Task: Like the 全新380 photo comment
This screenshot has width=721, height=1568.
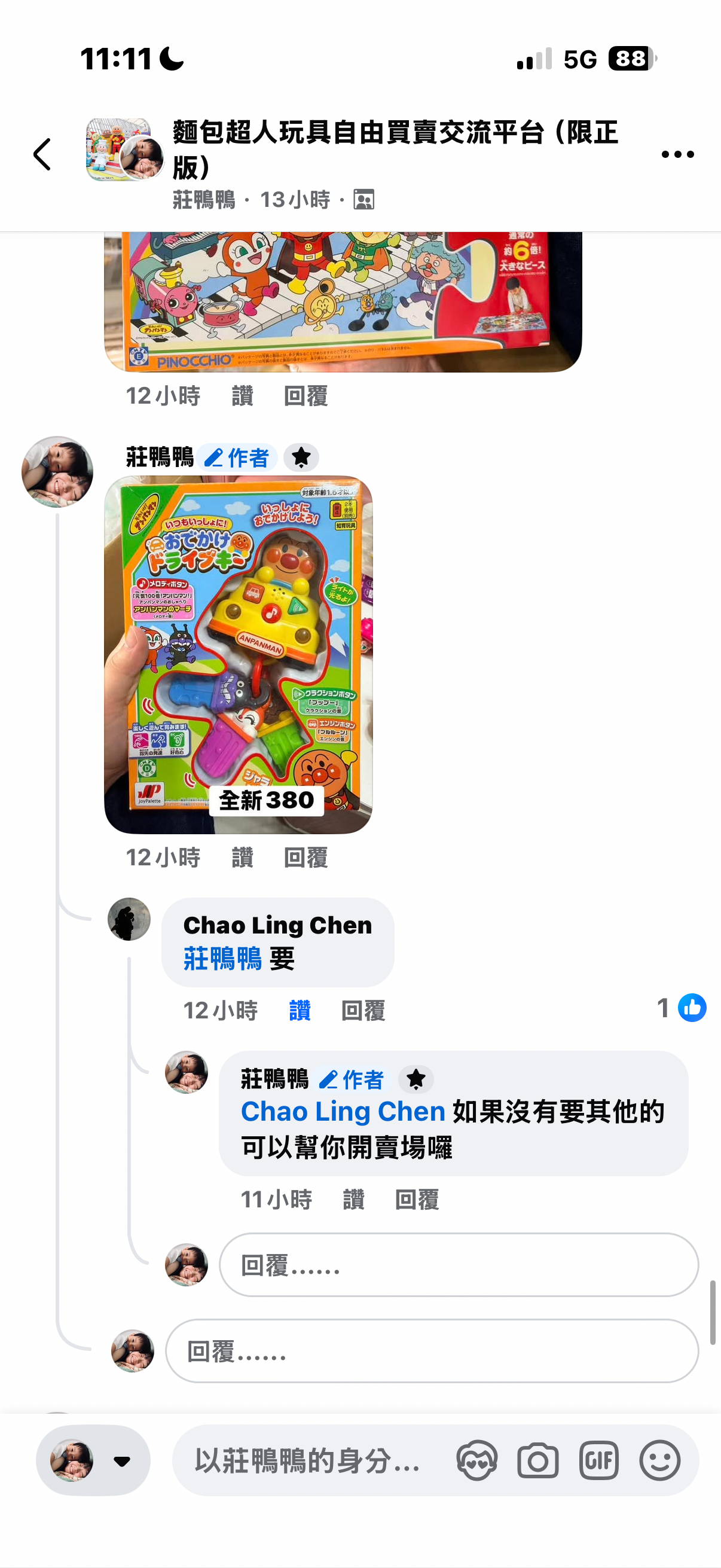Action: click(x=242, y=858)
